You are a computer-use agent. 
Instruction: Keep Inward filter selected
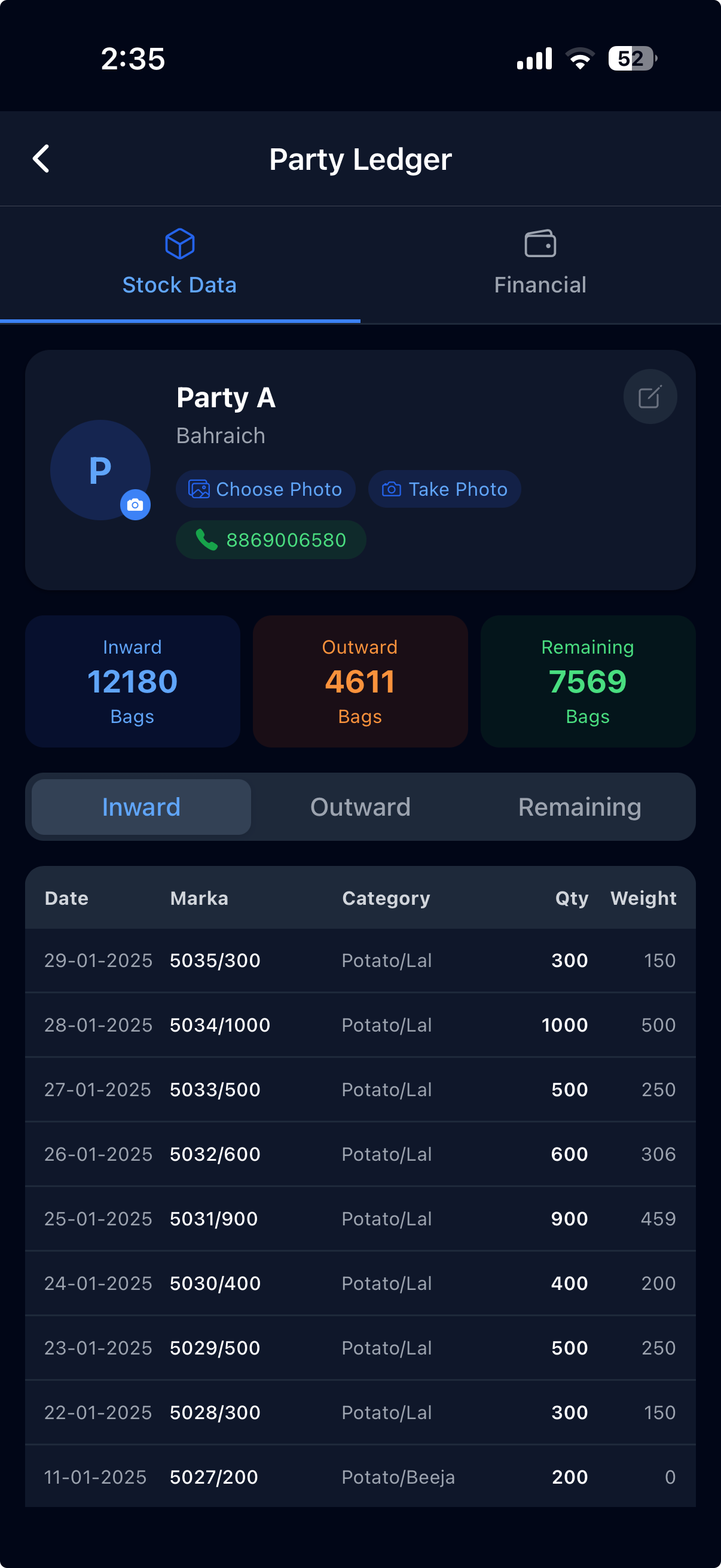140,807
